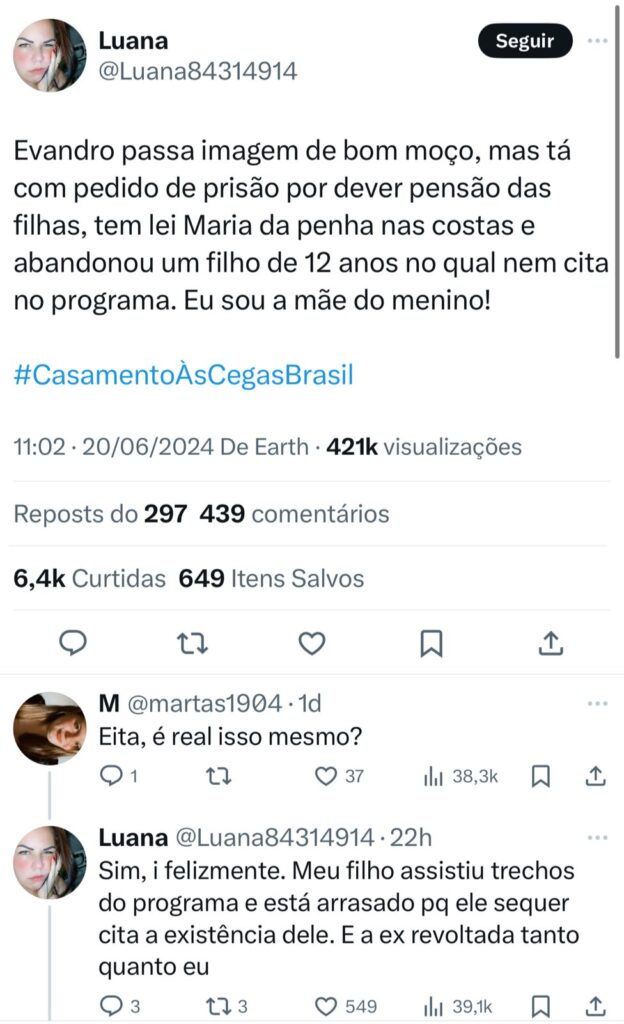Share Luana's main post
Image resolution: width=624 pixels, height=1024 pixels.
click(x=549, y=644)
